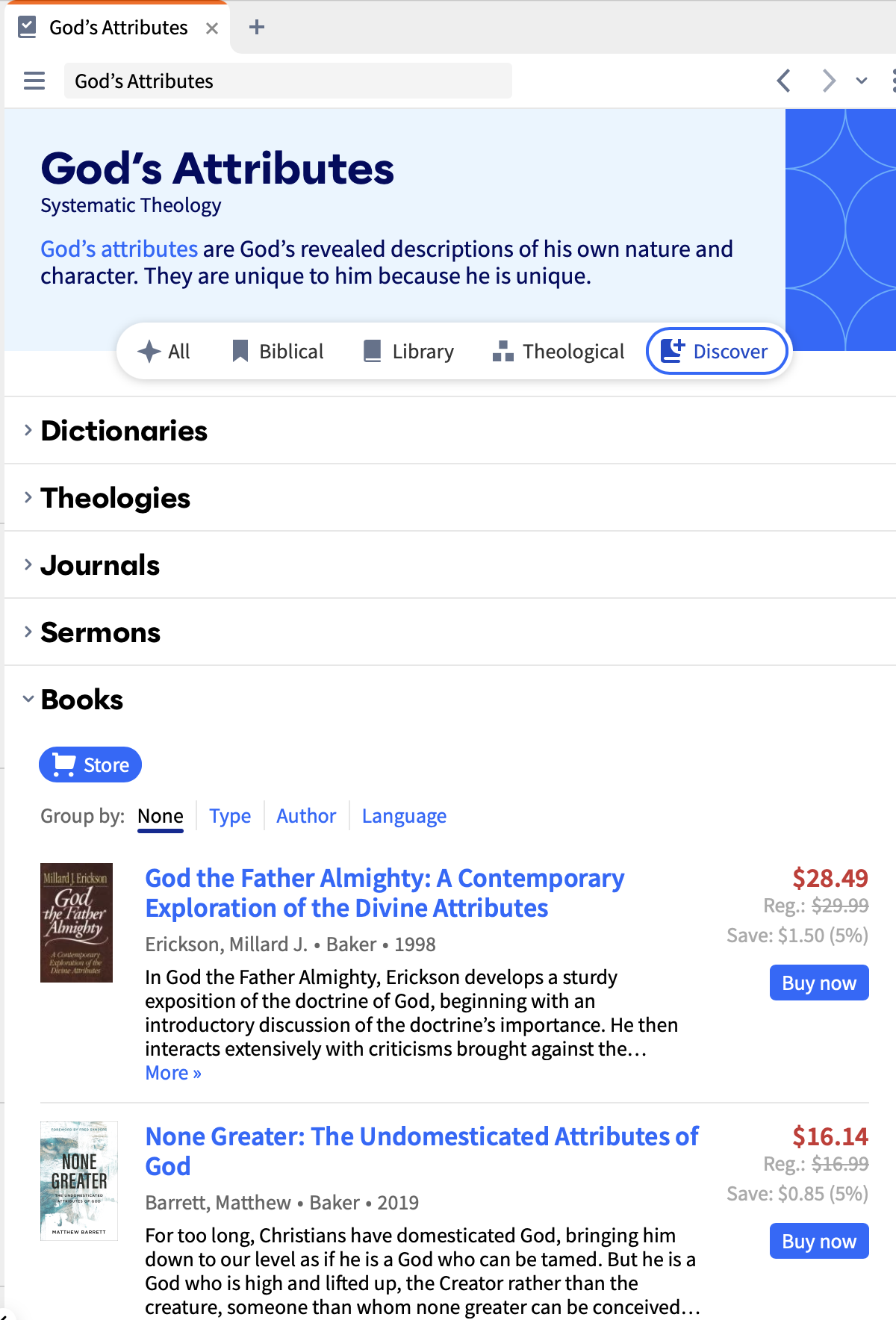
Task: Follow the God's attributes link
Action: tap(119, 249)
